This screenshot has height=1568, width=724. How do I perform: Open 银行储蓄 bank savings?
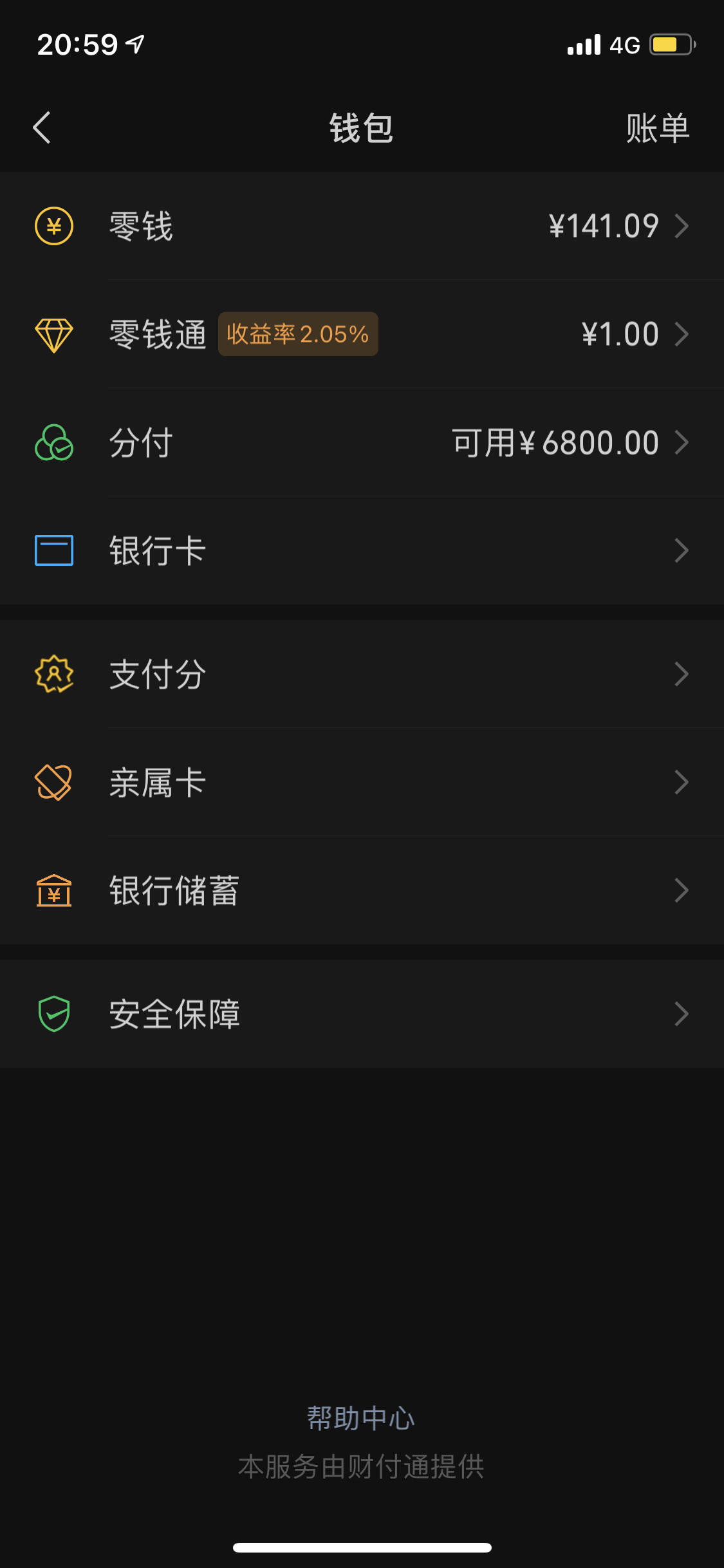pos(362,890)
